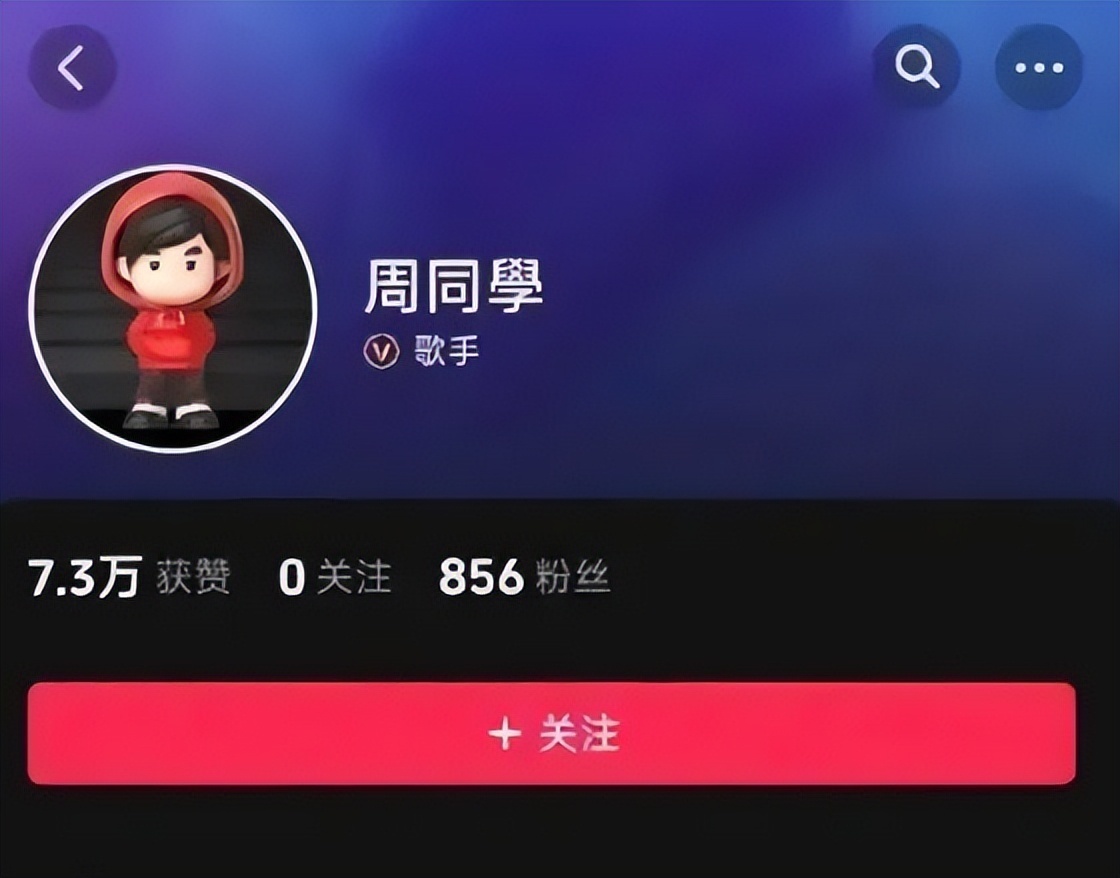Screen dimensions: 1120x878
Task: Open the 0 关注 following list
Action: [x=334, y=578]
